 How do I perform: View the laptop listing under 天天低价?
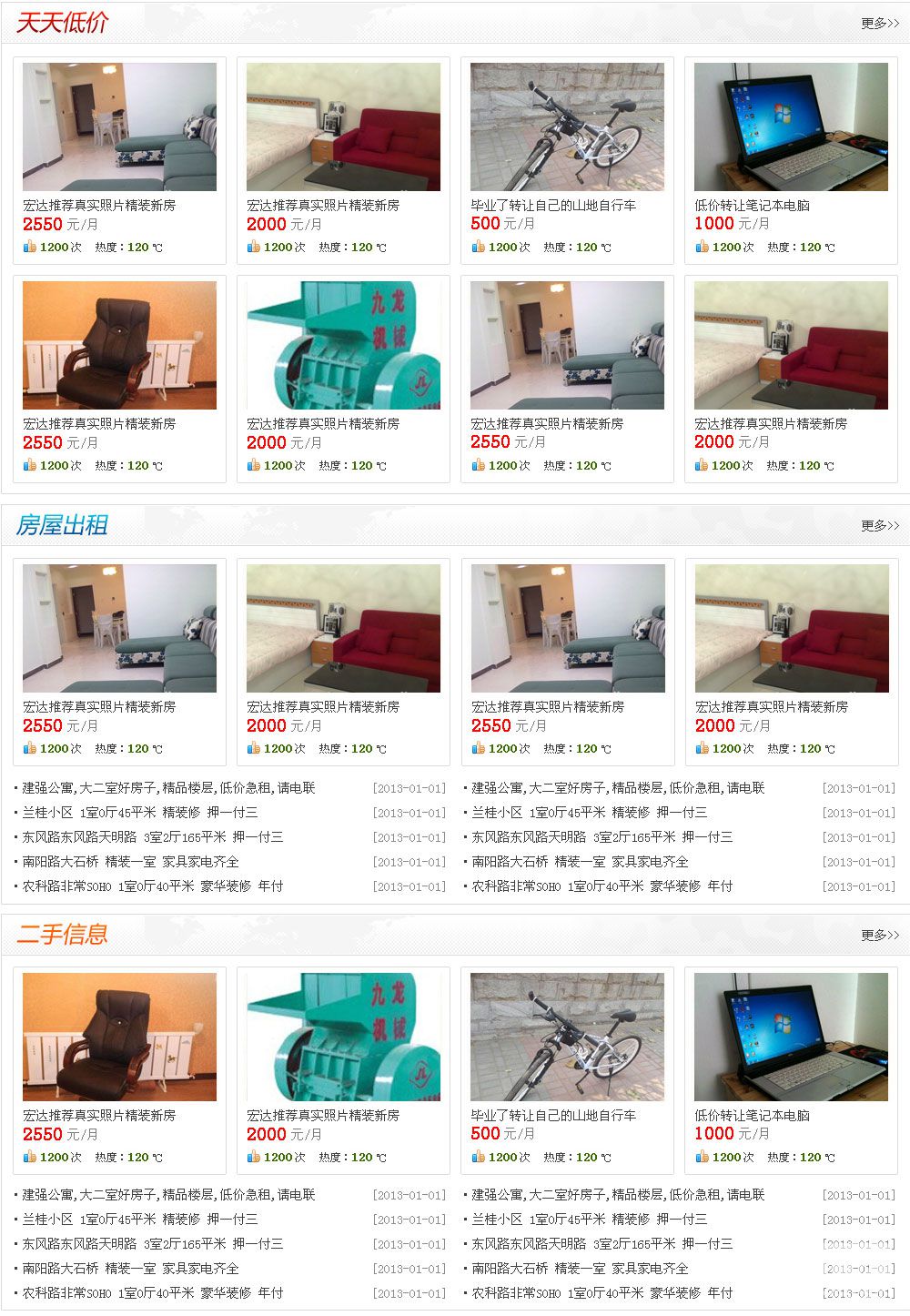pos(791,127)
